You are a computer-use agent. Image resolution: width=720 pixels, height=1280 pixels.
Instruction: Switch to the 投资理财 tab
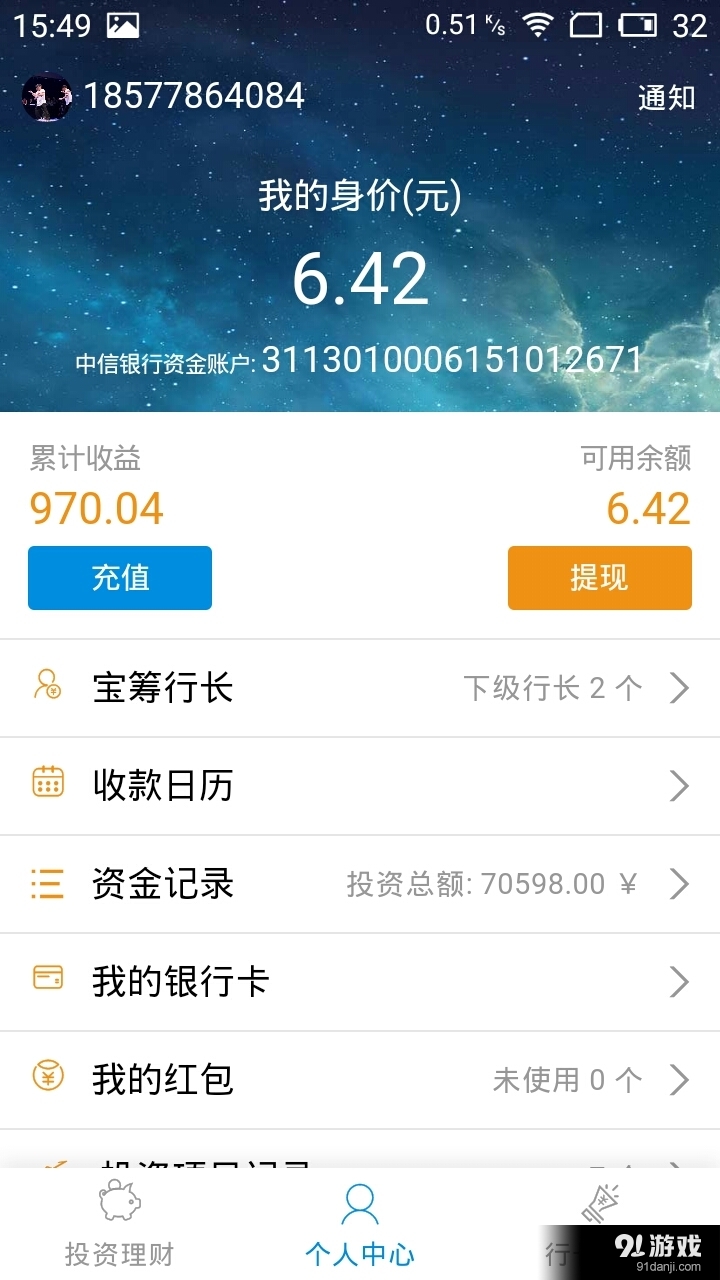(118, 1230)
